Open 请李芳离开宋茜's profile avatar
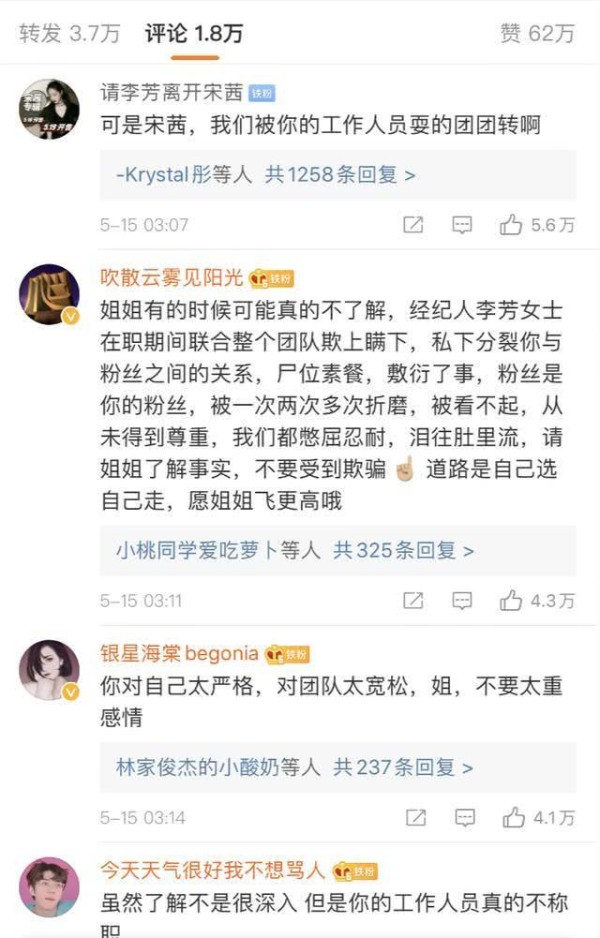 tap(48, 107)
